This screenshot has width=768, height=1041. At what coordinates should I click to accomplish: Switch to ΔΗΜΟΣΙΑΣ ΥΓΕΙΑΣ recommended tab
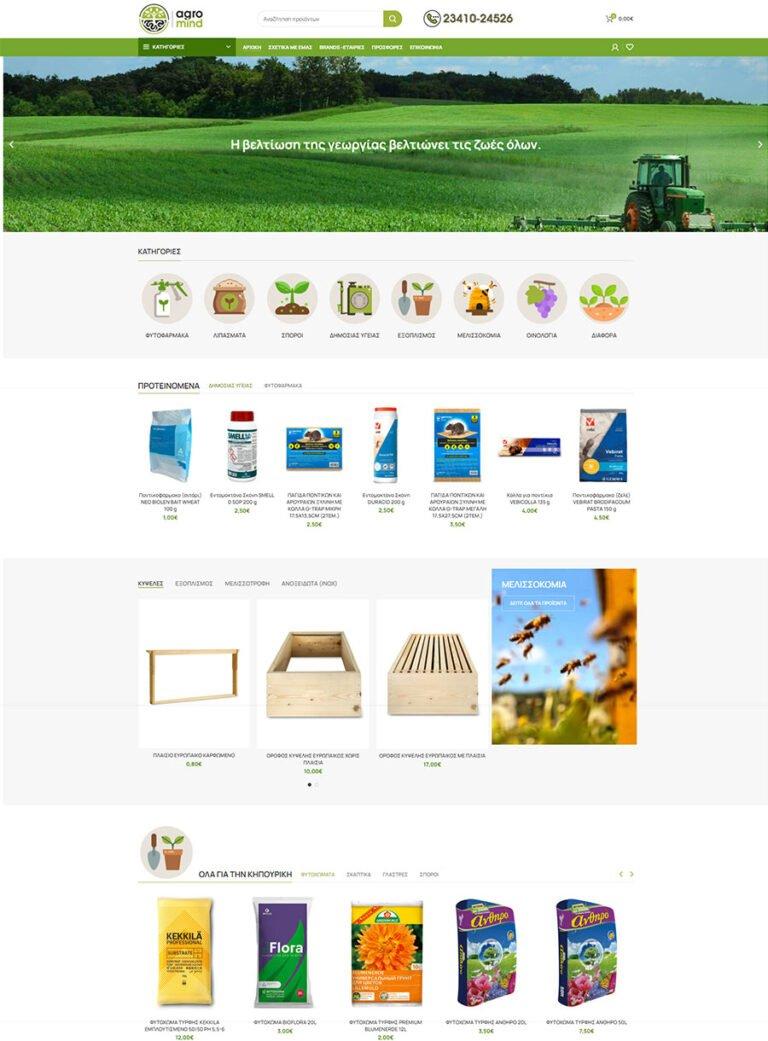(x=230, y=385)
